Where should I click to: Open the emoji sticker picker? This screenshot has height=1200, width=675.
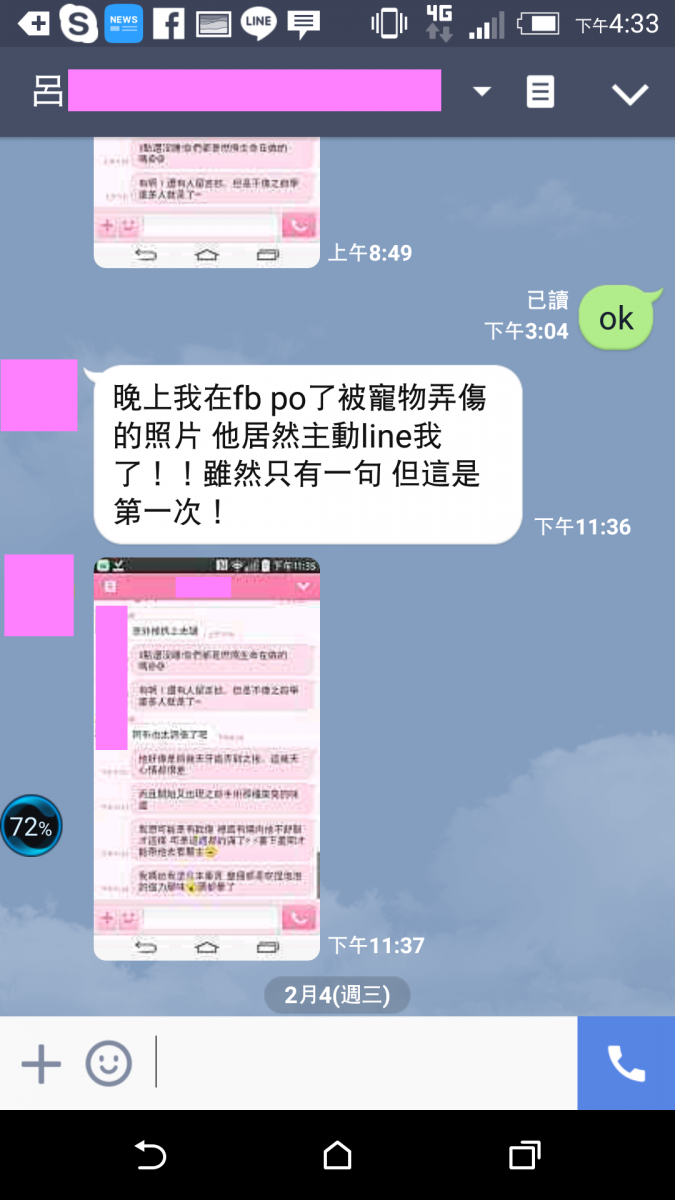point(108,1063)
